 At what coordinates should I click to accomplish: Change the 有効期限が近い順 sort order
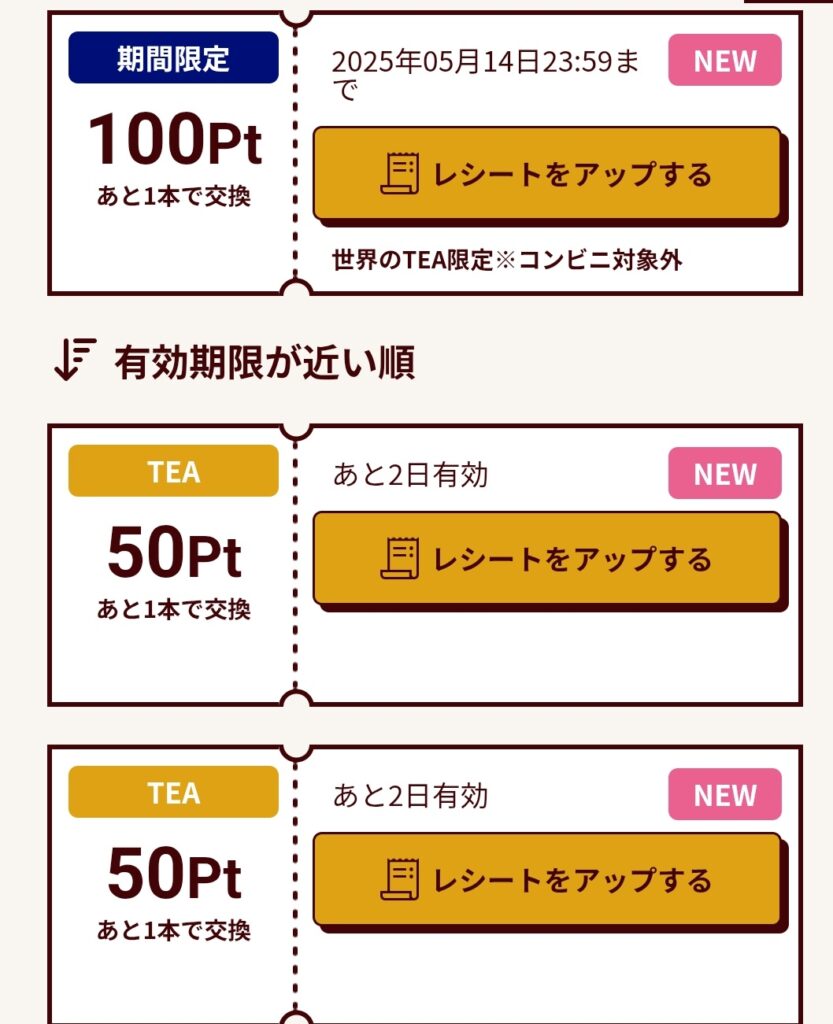[234, 361]
